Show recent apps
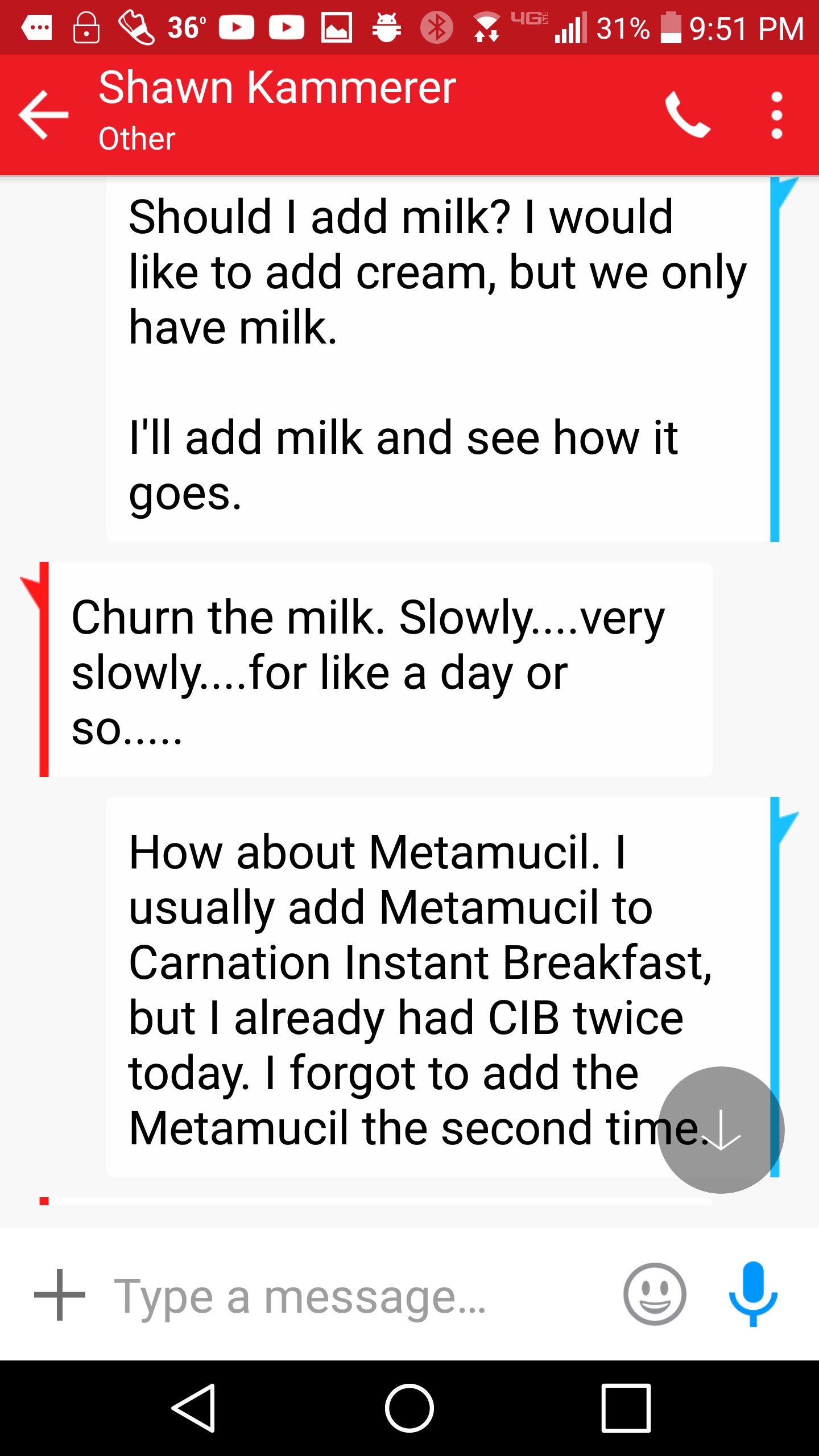 tap(626, 1408)
